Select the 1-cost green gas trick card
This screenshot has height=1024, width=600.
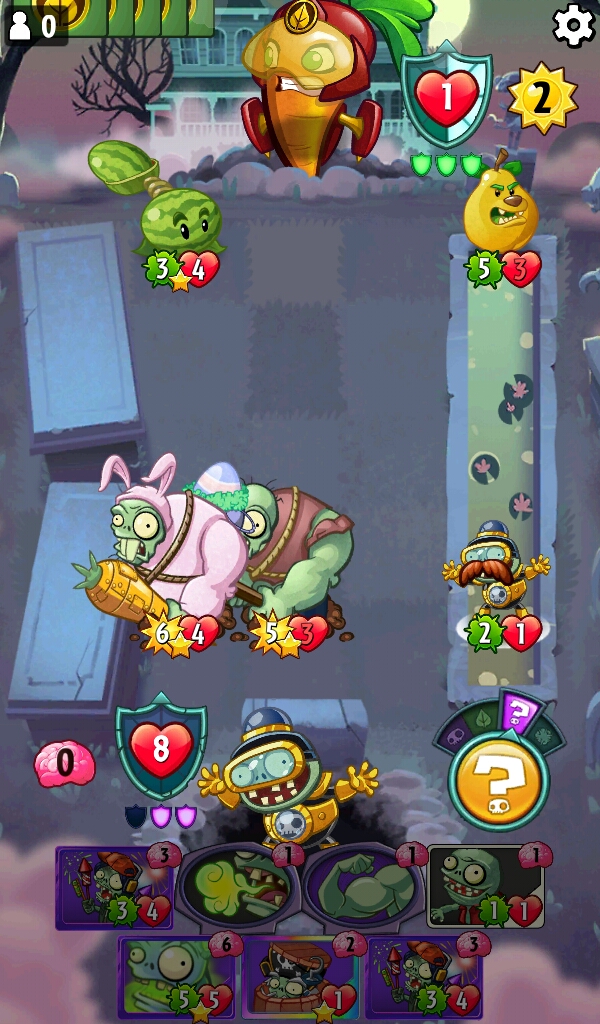click(238, 887)
